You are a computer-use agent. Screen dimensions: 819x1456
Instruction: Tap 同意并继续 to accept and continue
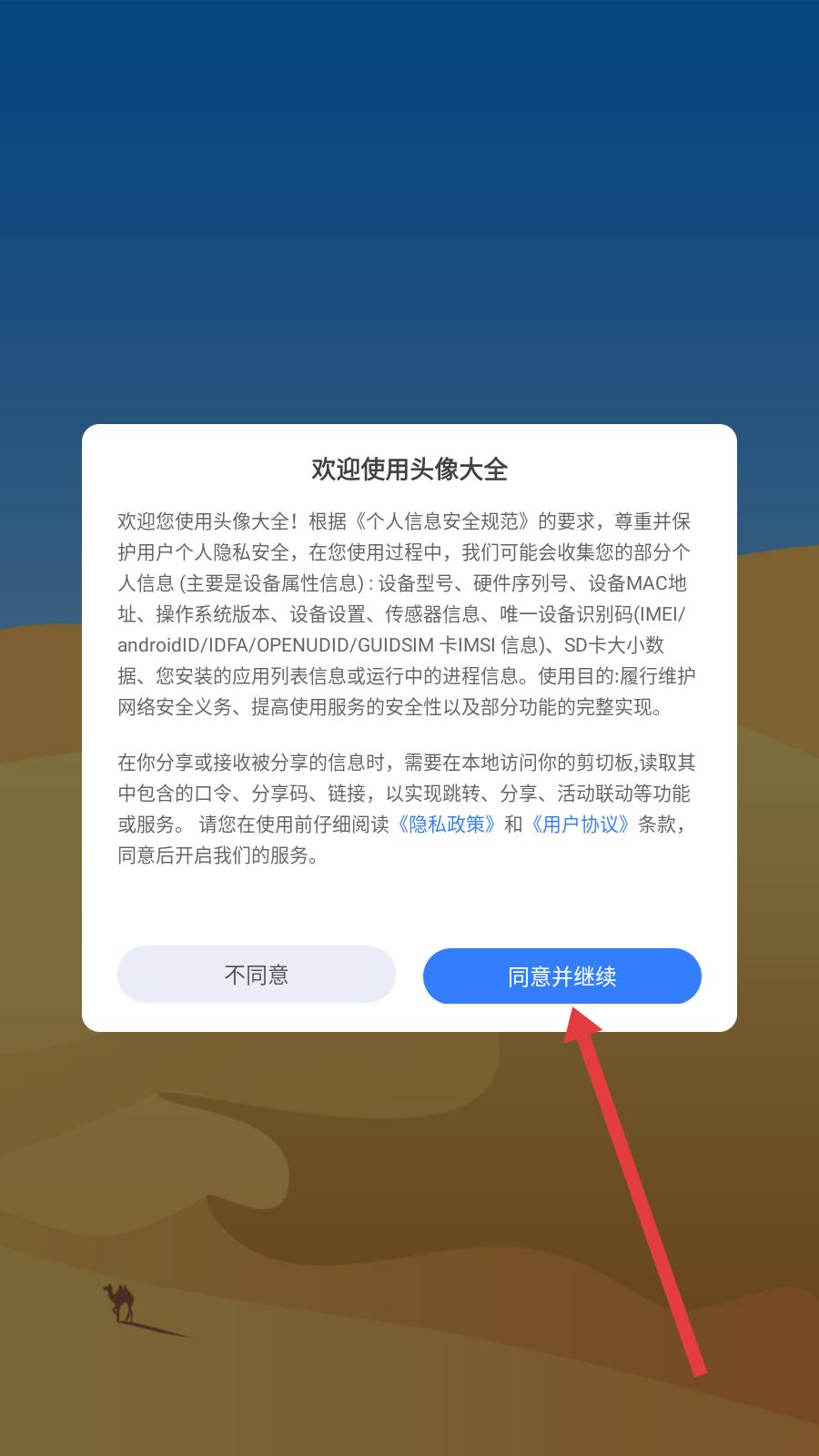(562, 976)
